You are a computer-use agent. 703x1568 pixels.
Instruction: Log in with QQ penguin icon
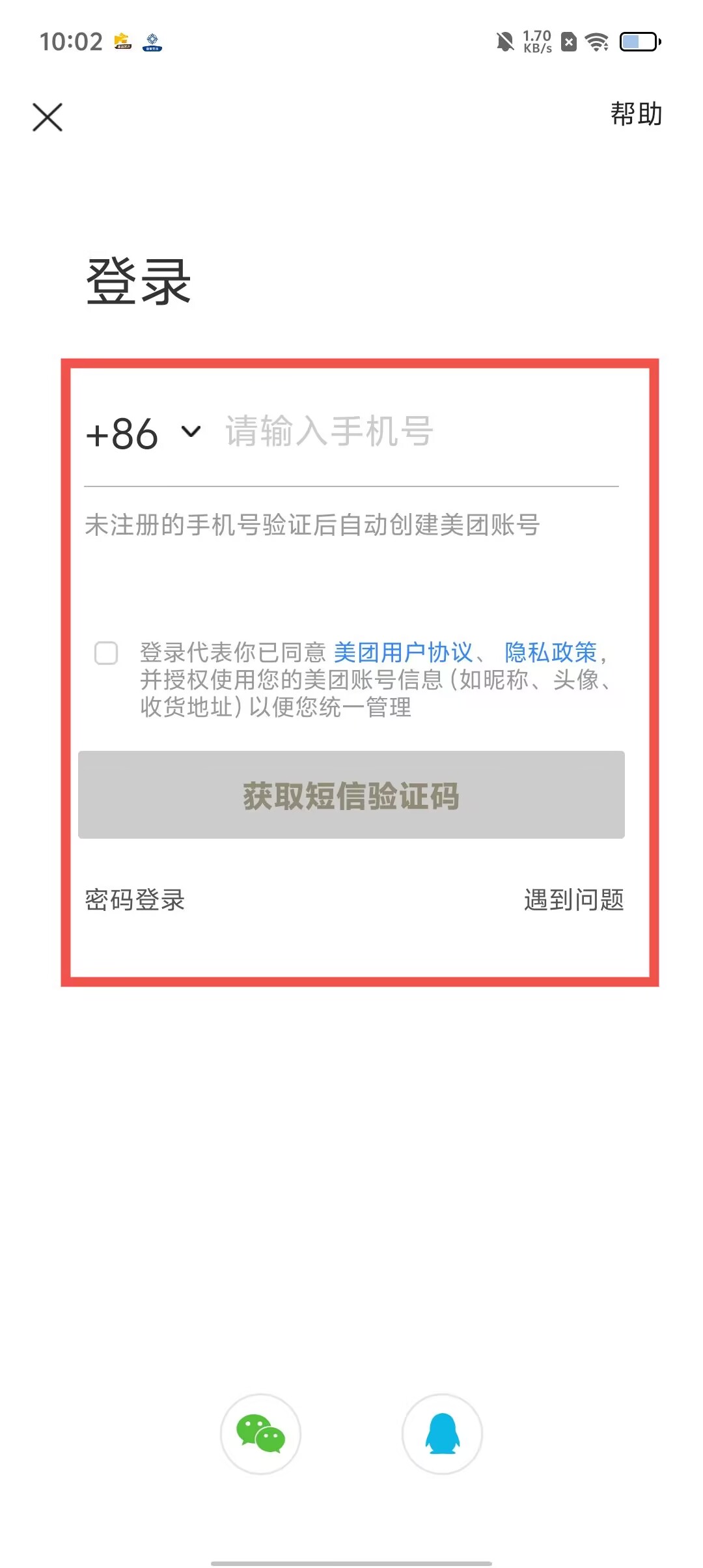(443, 1434)
